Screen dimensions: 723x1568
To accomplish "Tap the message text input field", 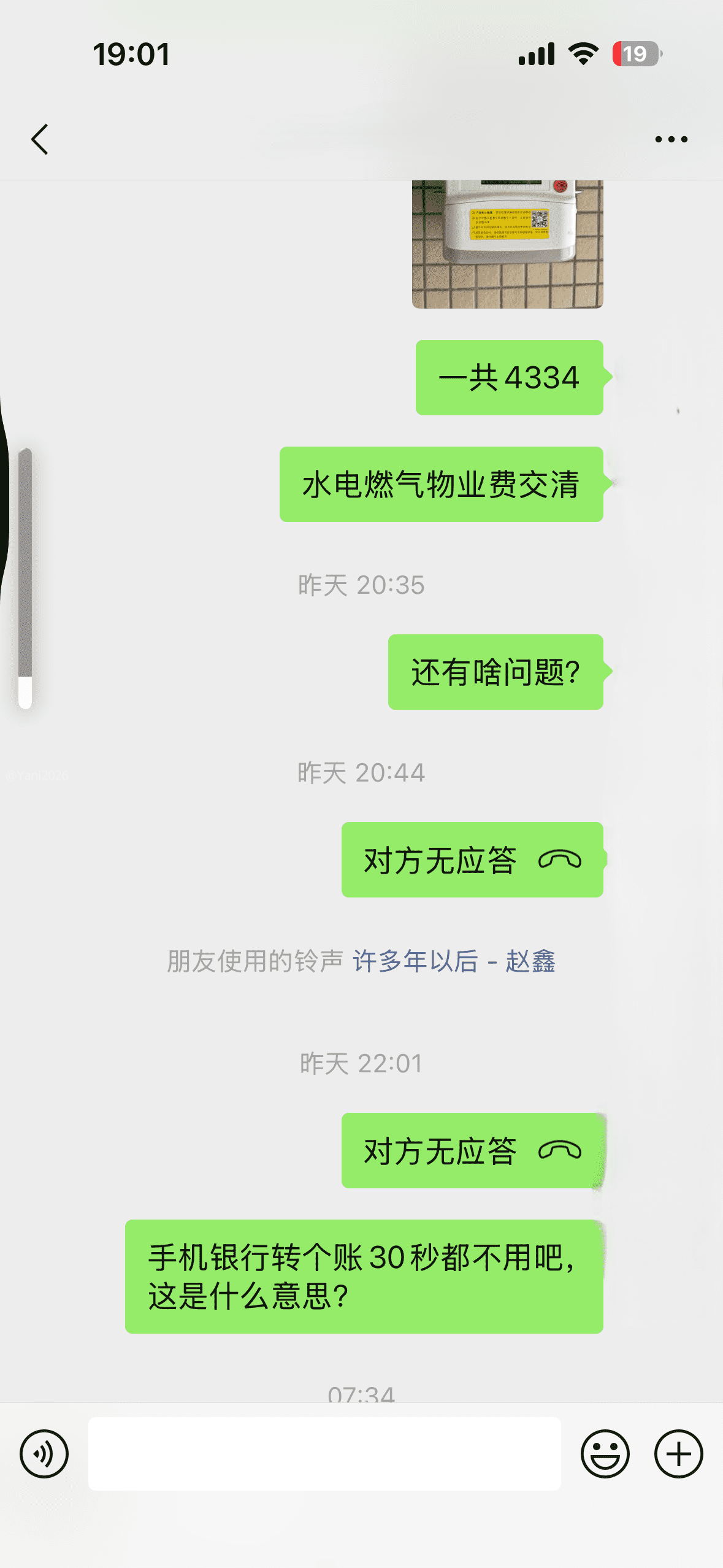I will point(324,1453).
